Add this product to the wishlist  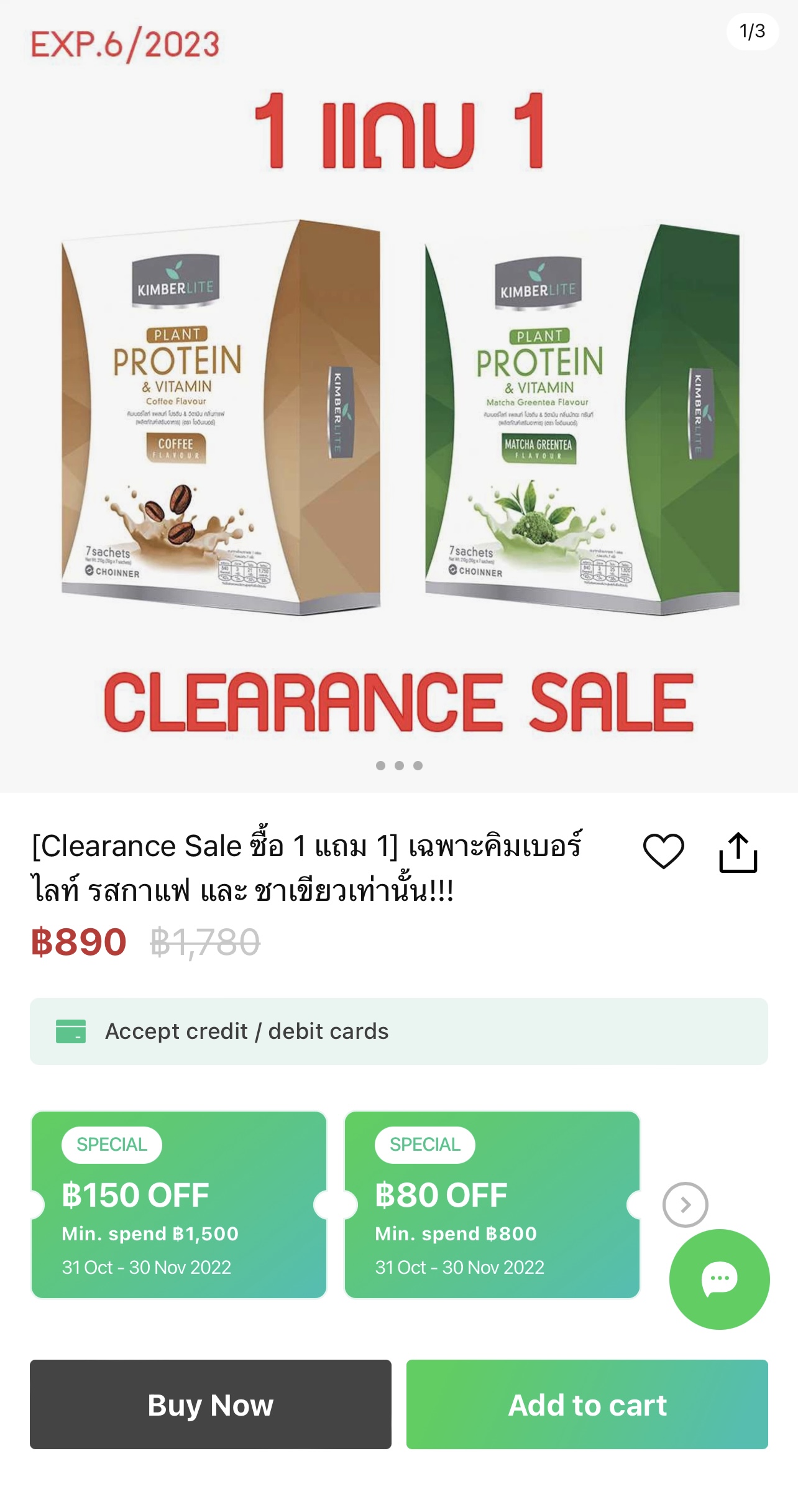(x=663, y=851)
